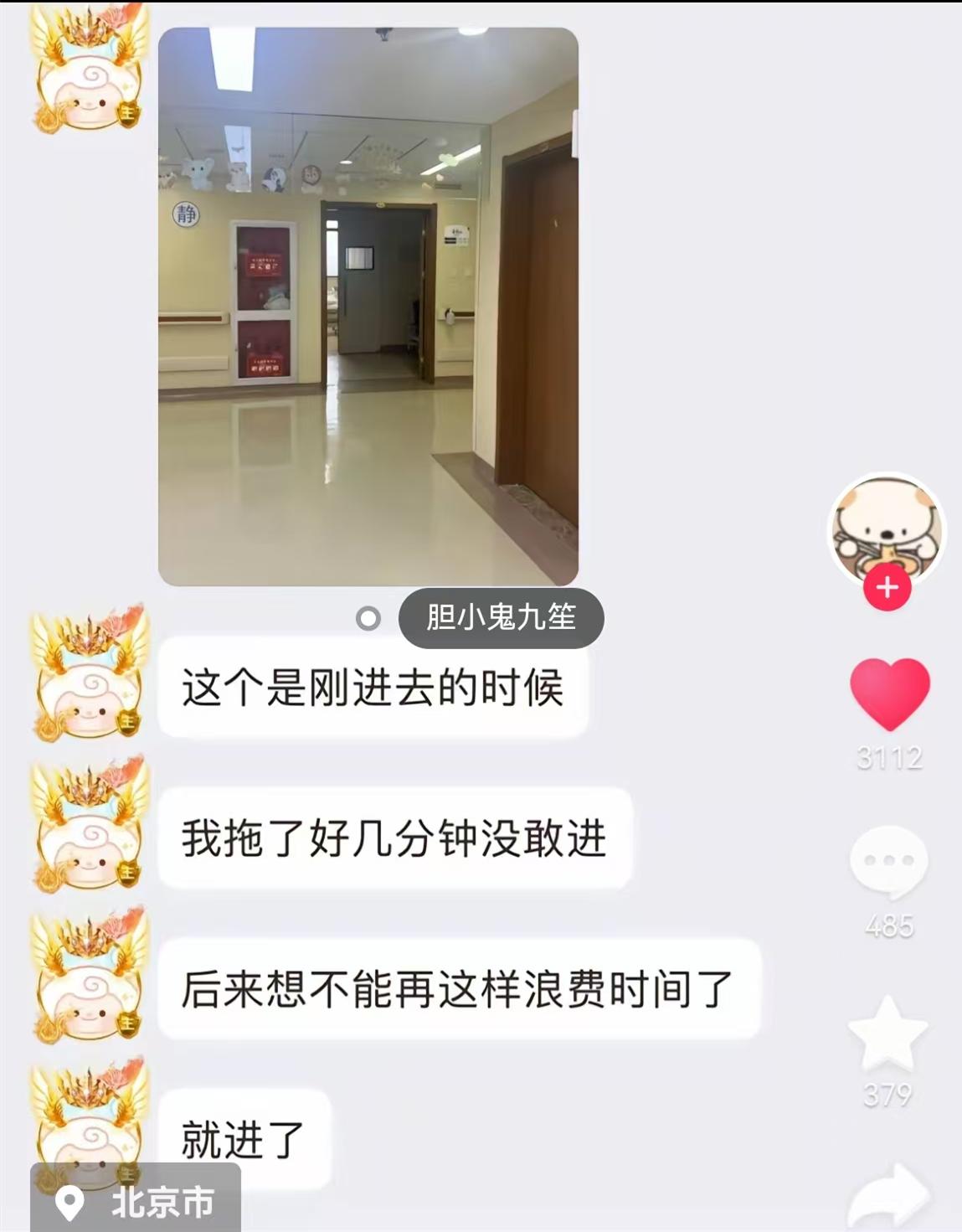Add this post to favorites via star
Viewport: 962px width, 1232px height.
coord(888,1034)
